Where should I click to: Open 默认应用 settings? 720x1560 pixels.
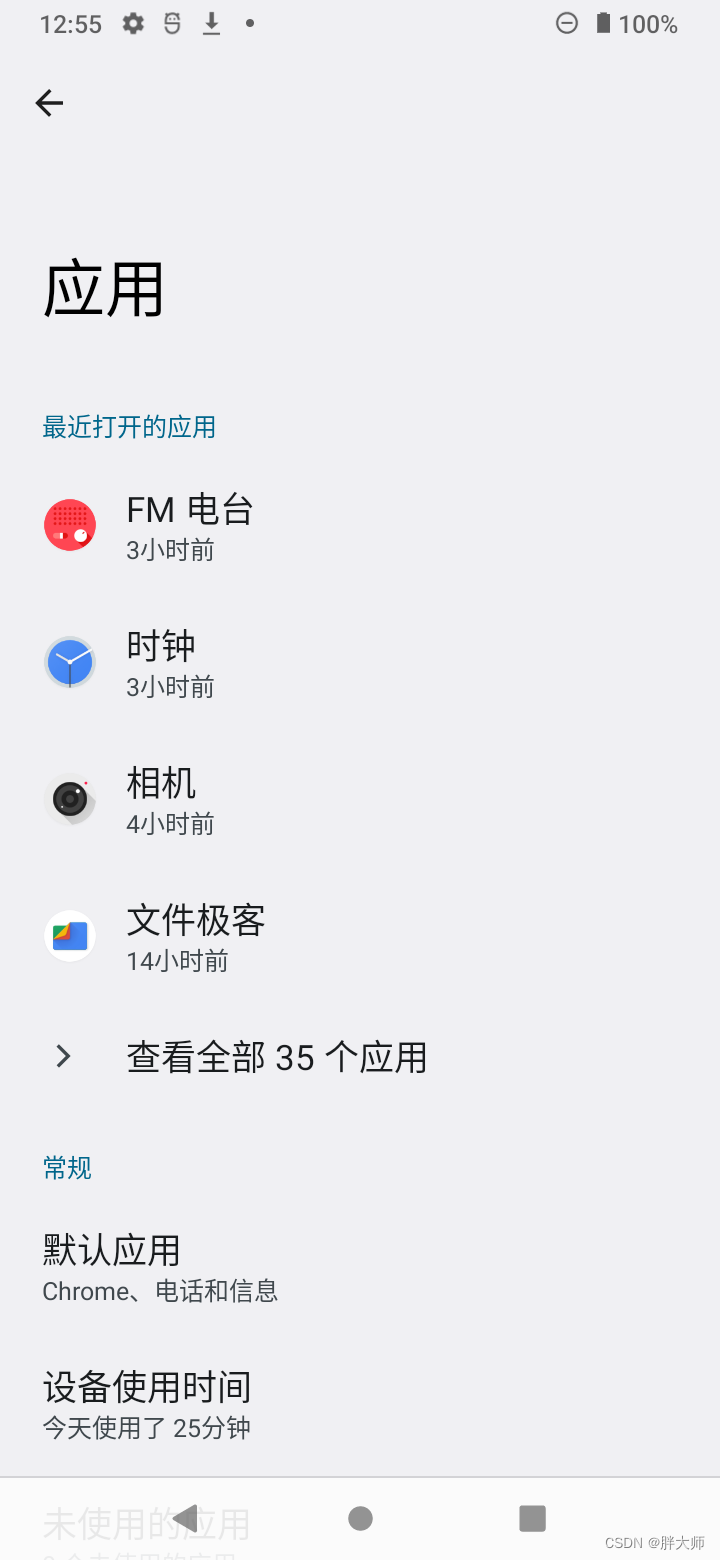pos(360,1267)
